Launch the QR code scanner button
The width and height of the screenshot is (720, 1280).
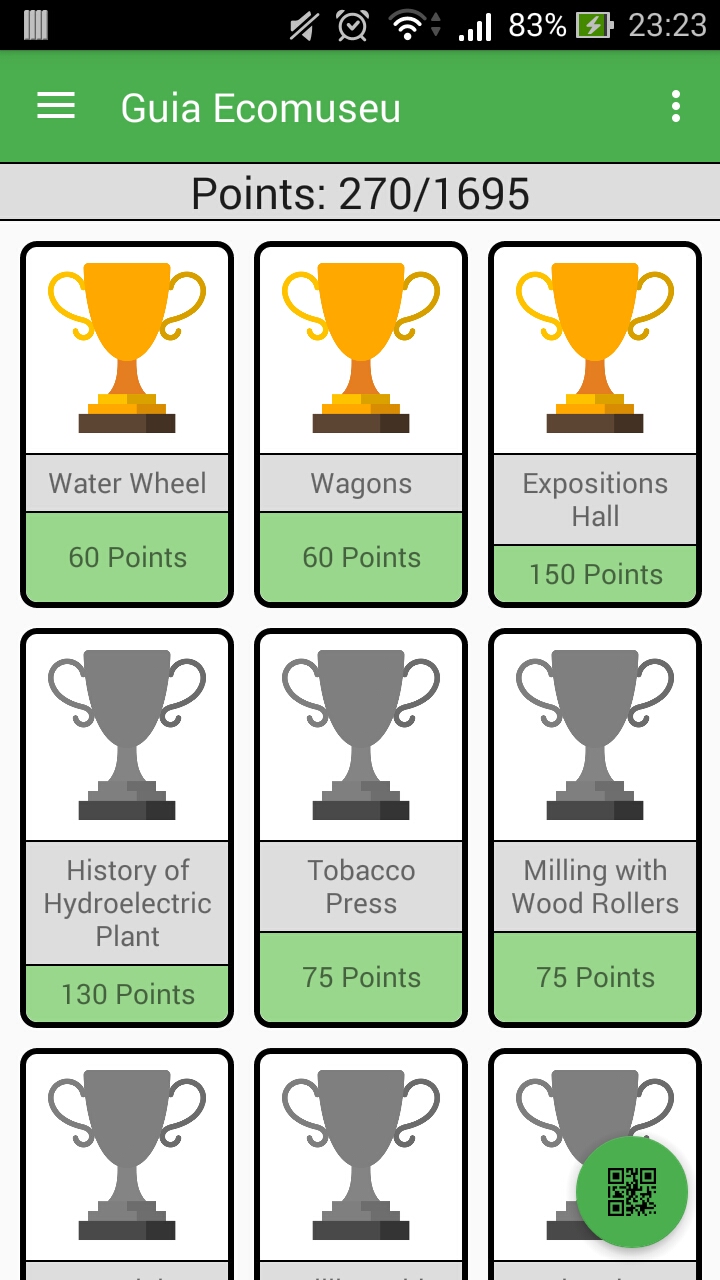pos(632,1191)
